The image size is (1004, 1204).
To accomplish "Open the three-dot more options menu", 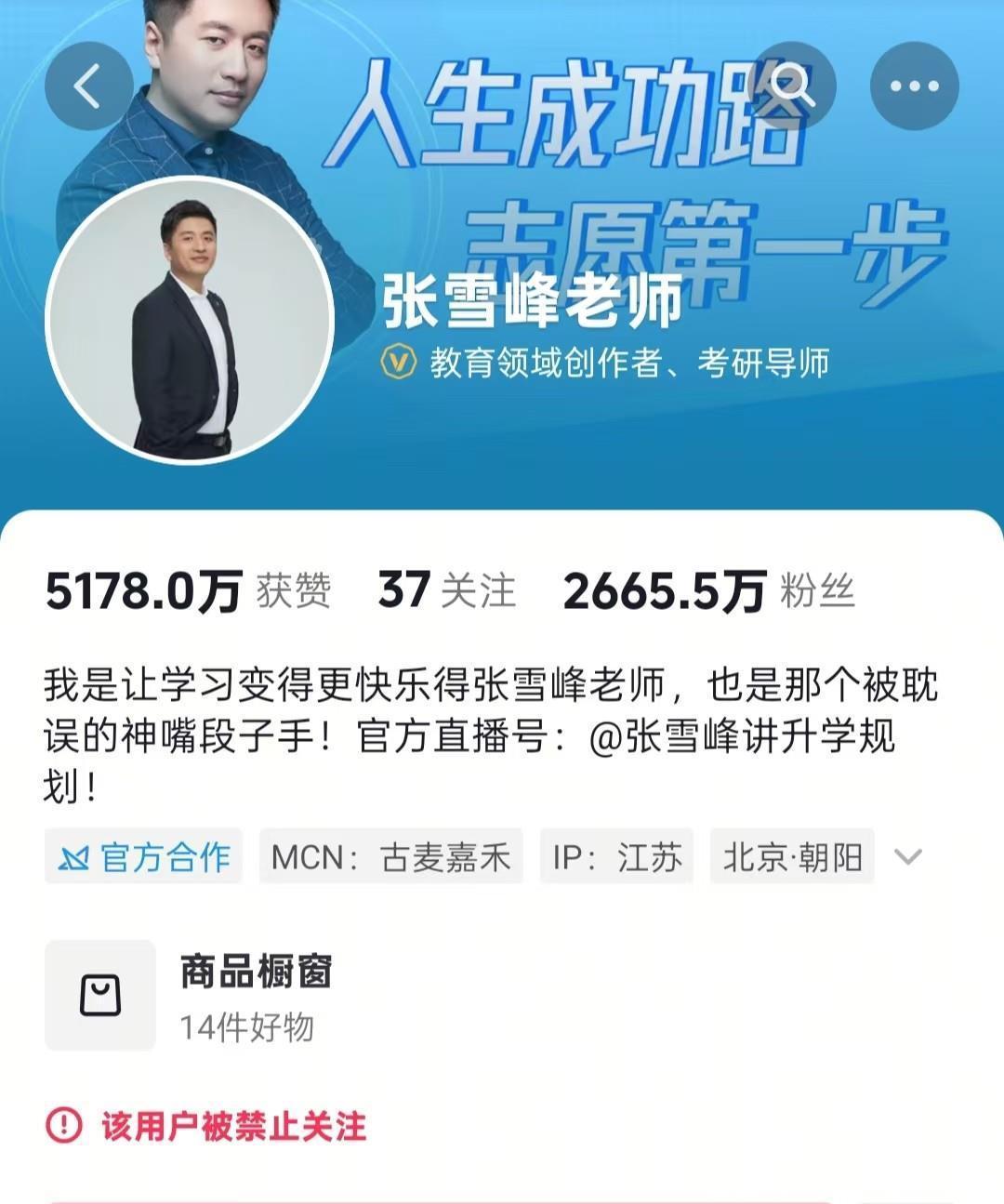I will [x=914, y=86].
